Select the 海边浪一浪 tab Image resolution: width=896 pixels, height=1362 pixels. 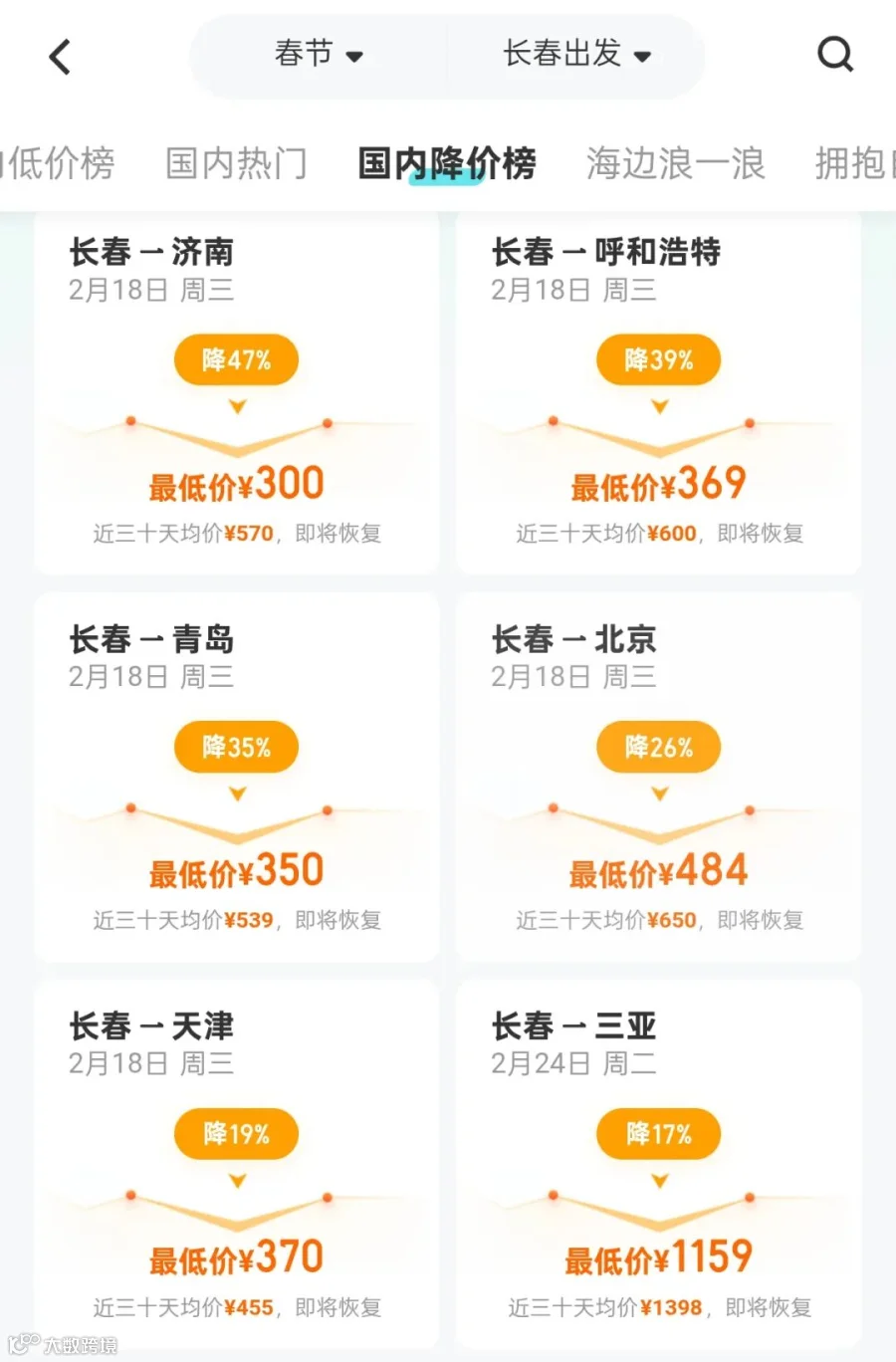pyautogui.click(x=674, y=163)
